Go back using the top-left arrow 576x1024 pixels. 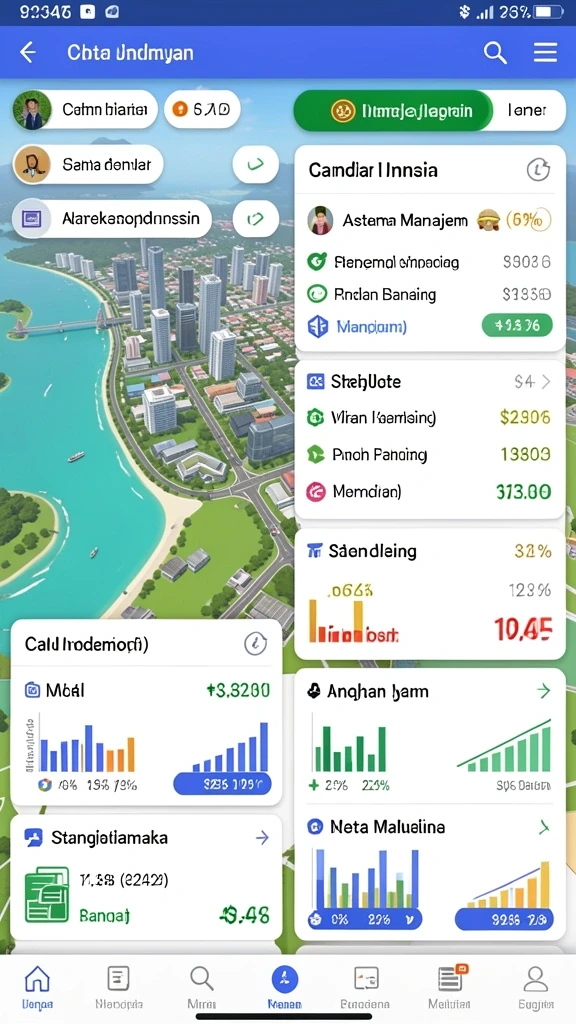coord(28,52)
